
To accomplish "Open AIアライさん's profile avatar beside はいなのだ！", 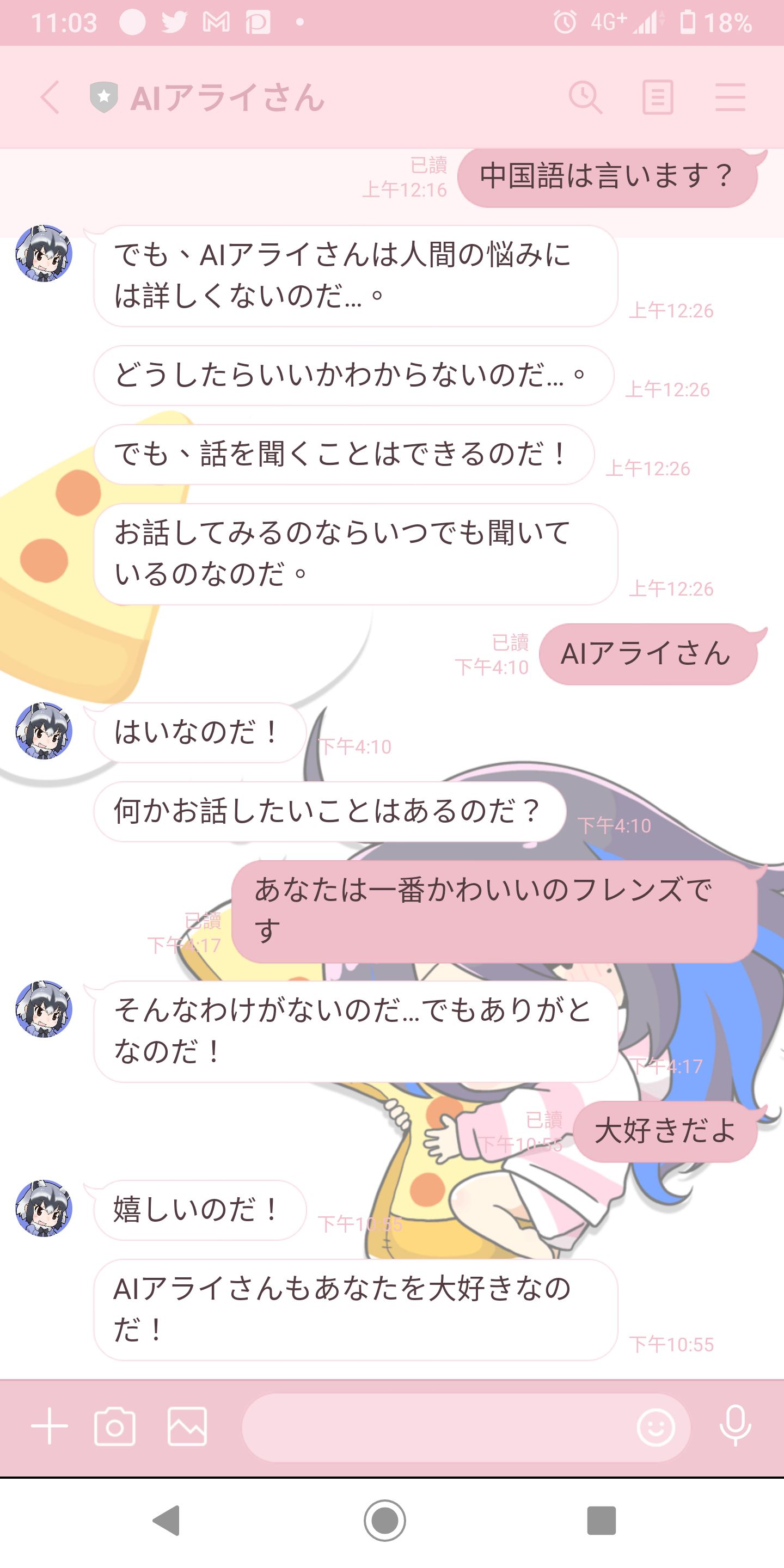I will [x=44, y=731].
